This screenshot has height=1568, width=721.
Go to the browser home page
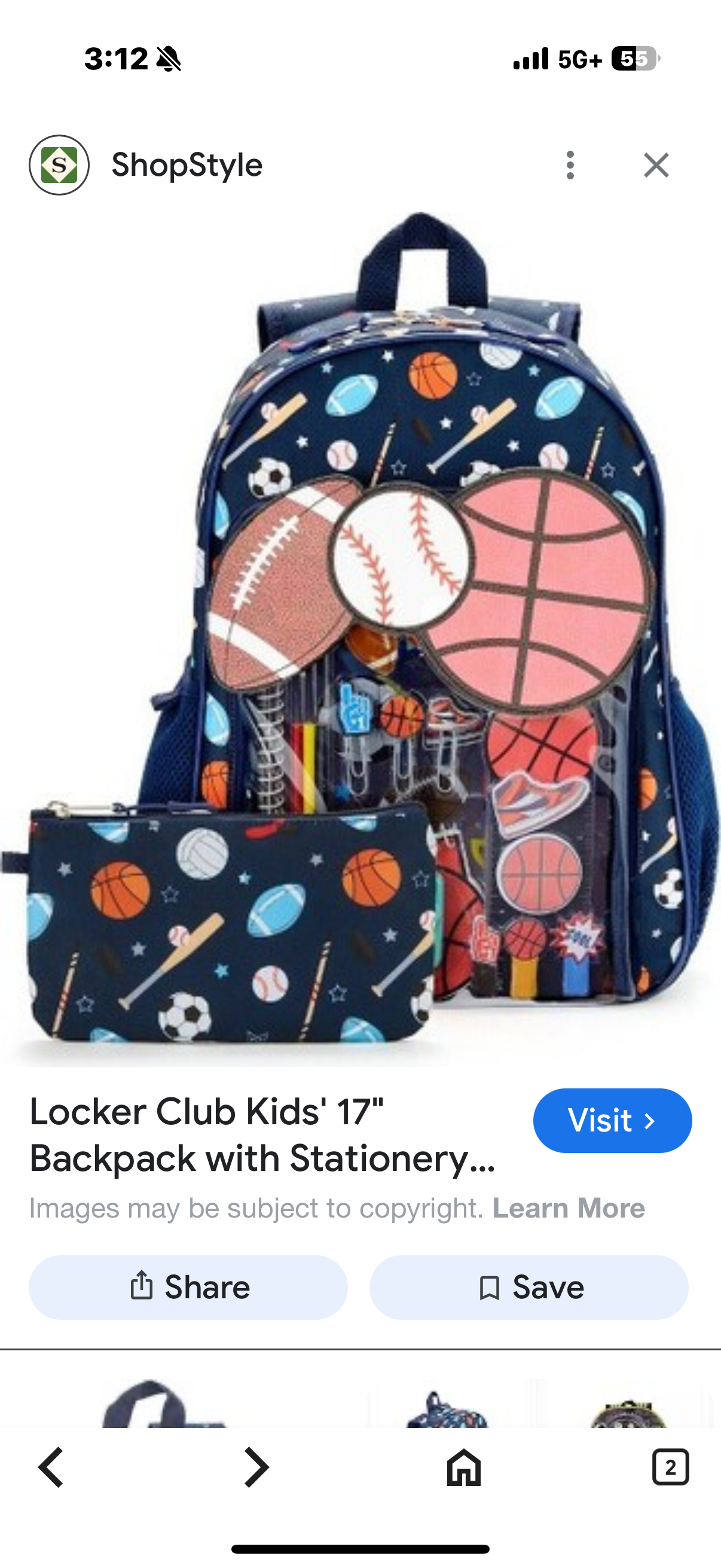point(464,1467)
